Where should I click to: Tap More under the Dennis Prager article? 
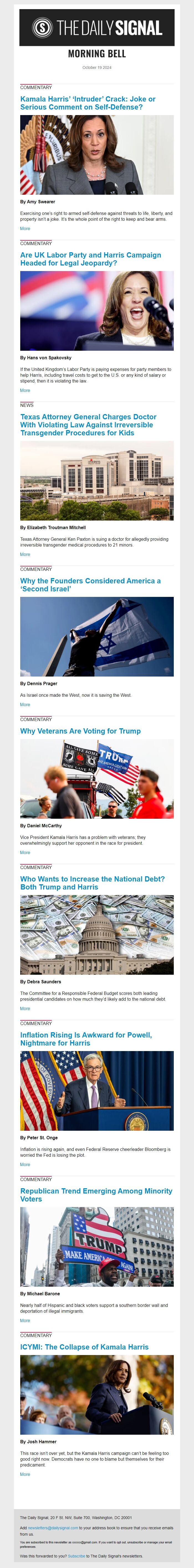tap(25, 704)
